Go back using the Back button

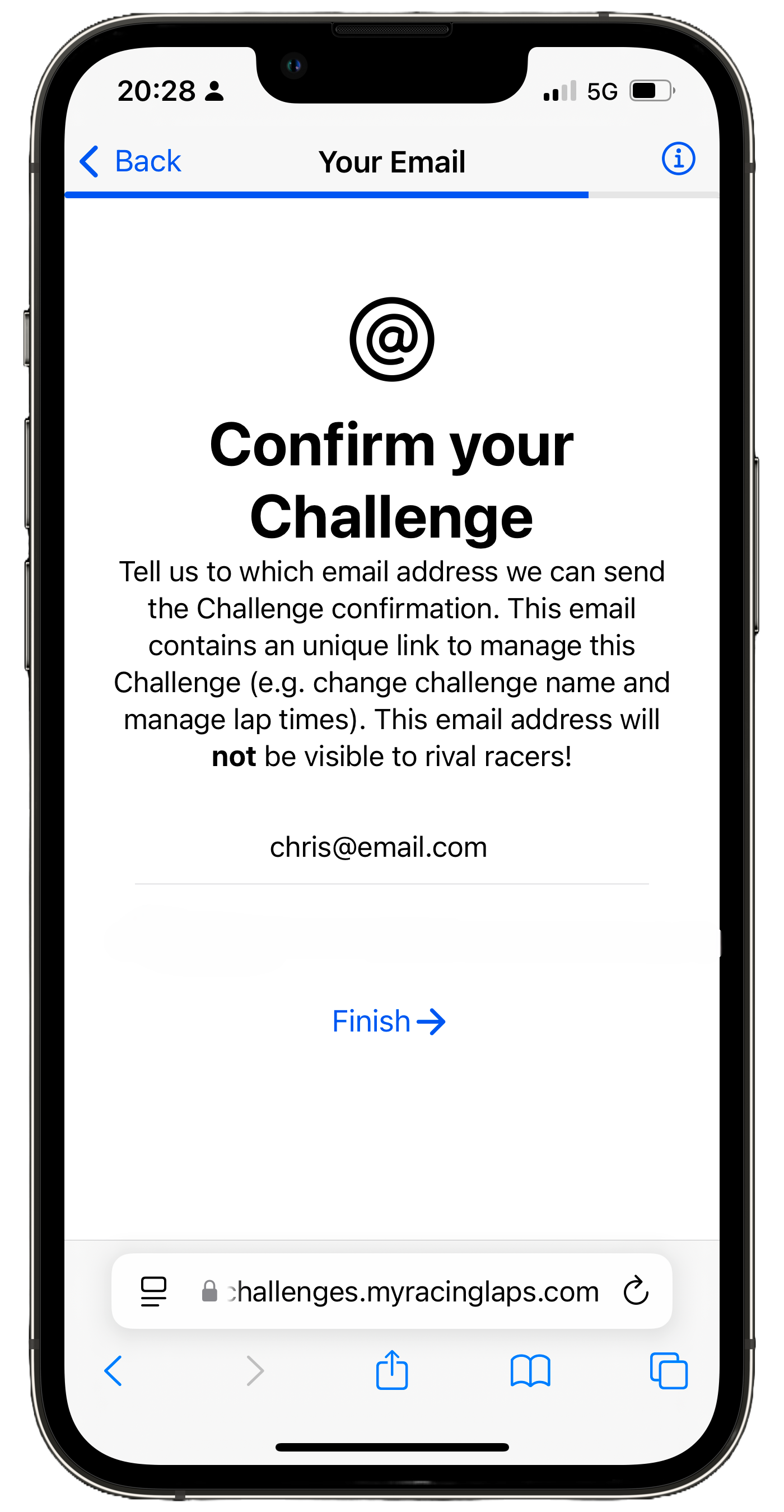[130, 161]
